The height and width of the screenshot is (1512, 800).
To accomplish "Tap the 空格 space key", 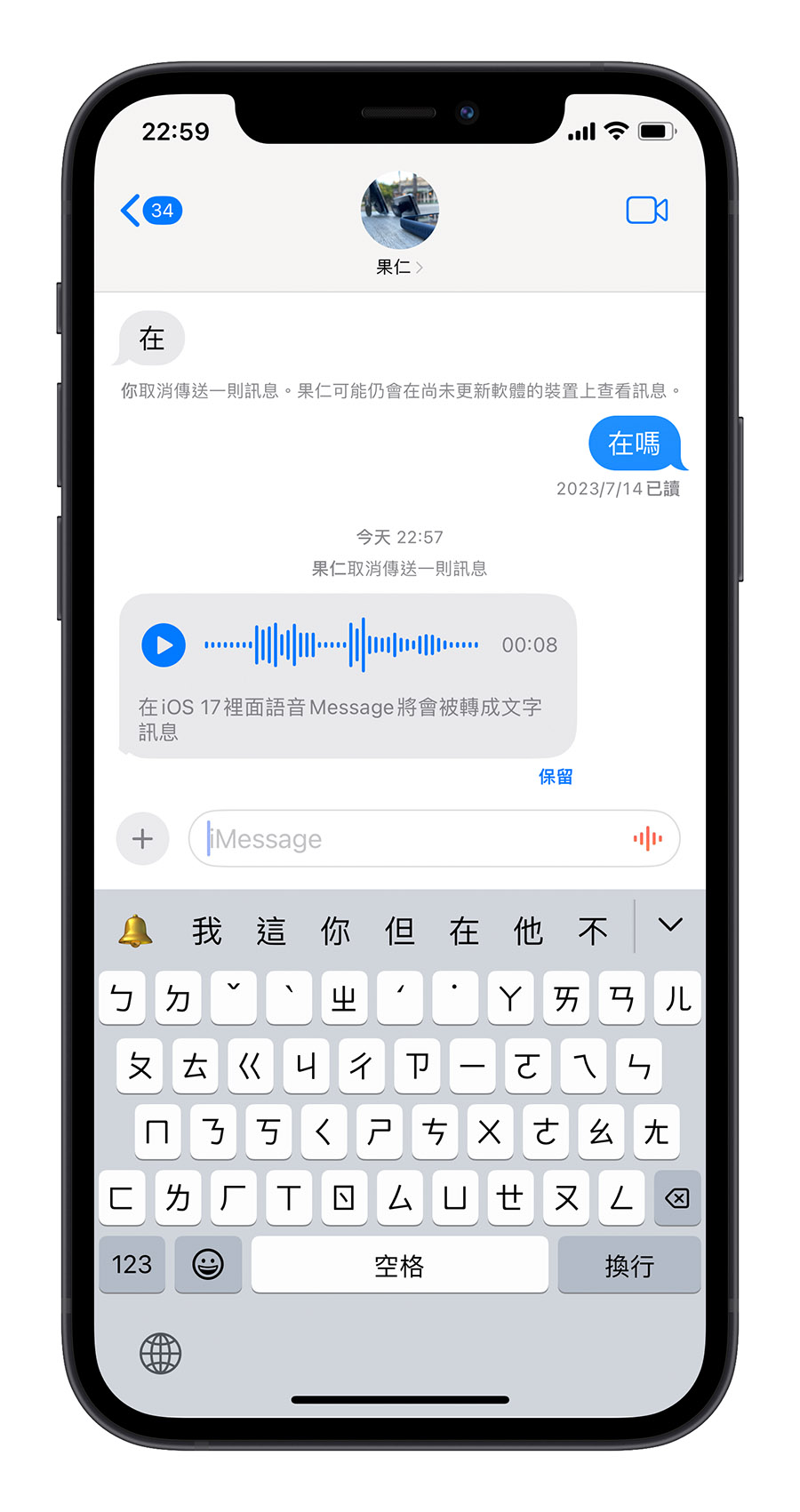I will coord(399,1264).
